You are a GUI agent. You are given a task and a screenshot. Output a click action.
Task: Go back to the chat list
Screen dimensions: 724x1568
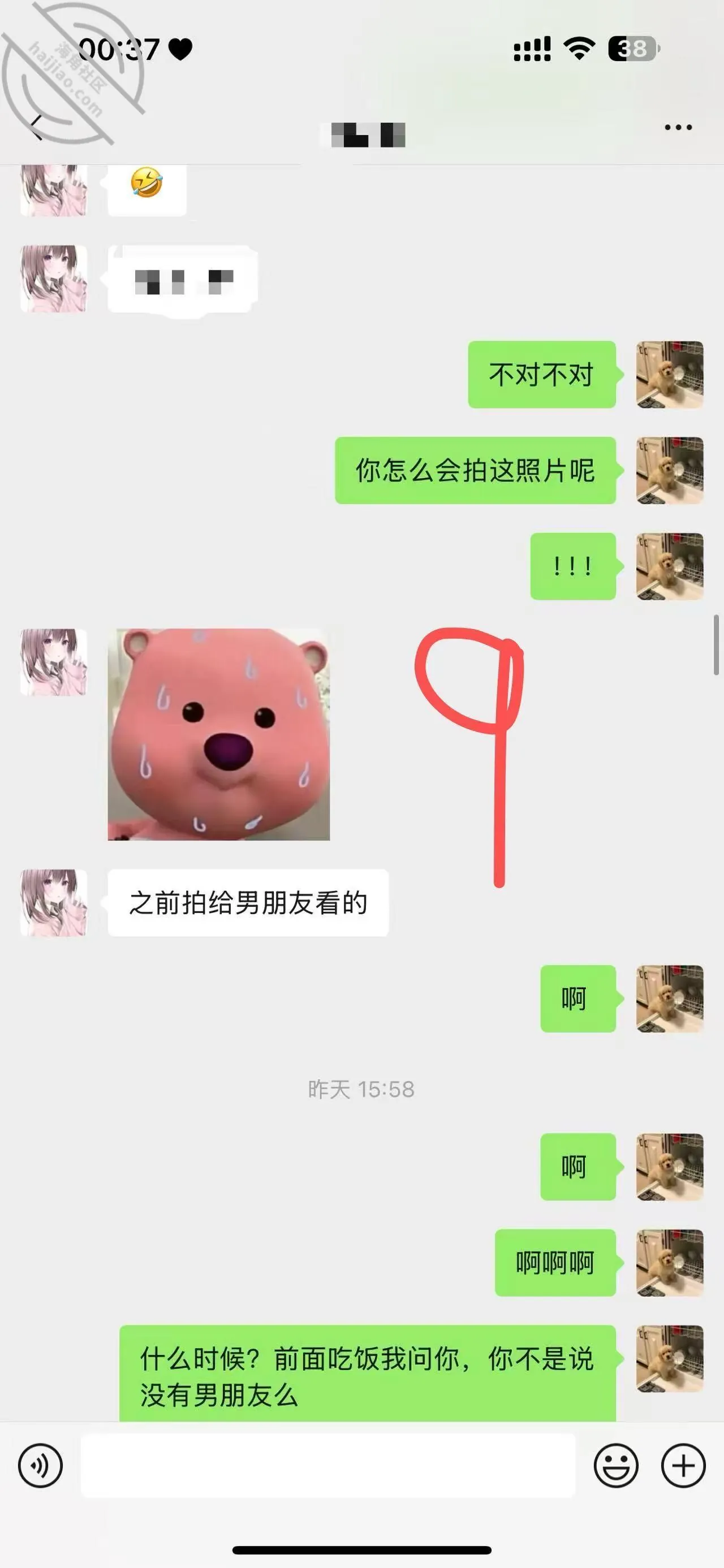[37, 127]
